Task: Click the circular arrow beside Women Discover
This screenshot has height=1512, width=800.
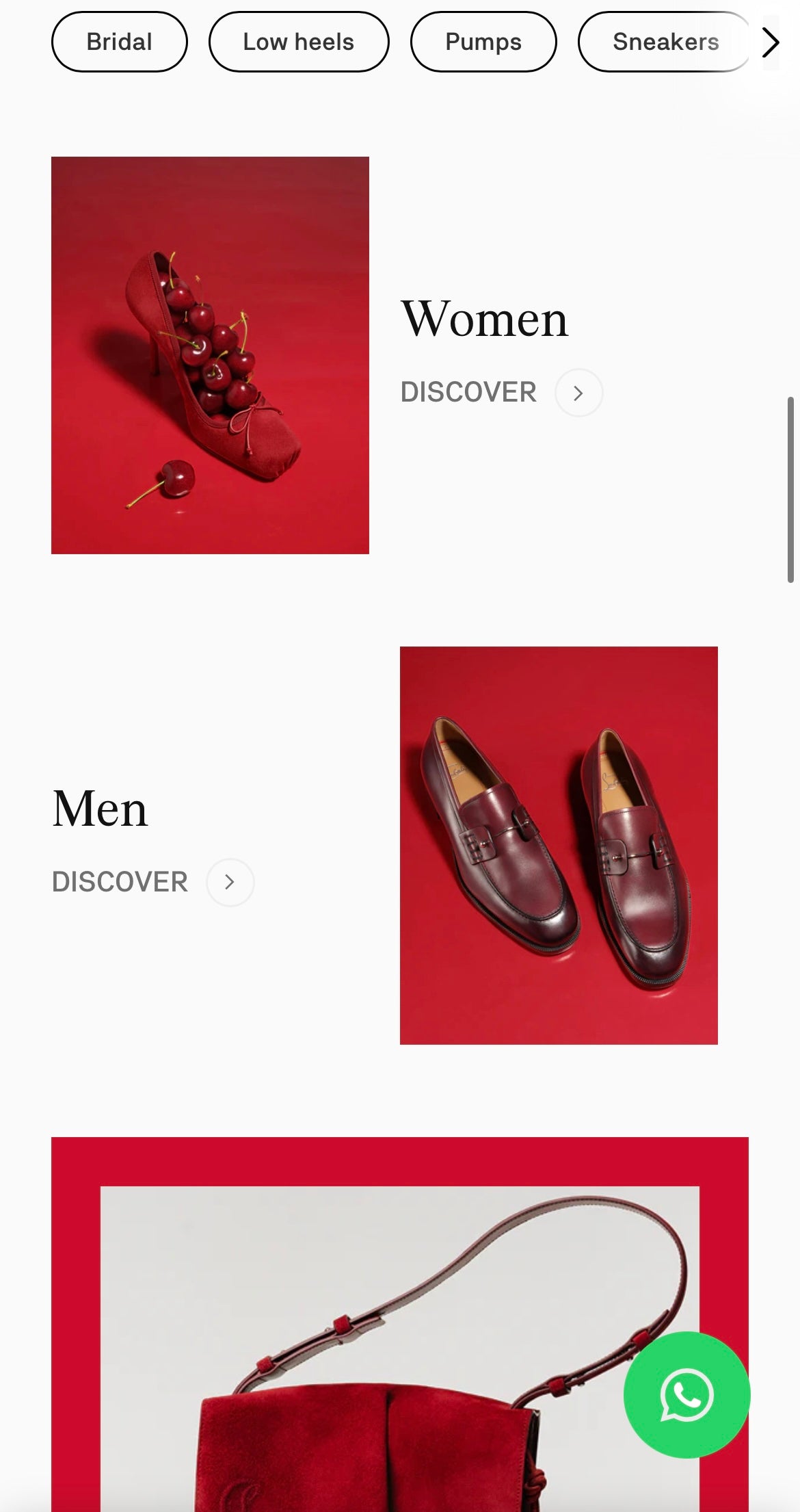Action: (578, 392)
